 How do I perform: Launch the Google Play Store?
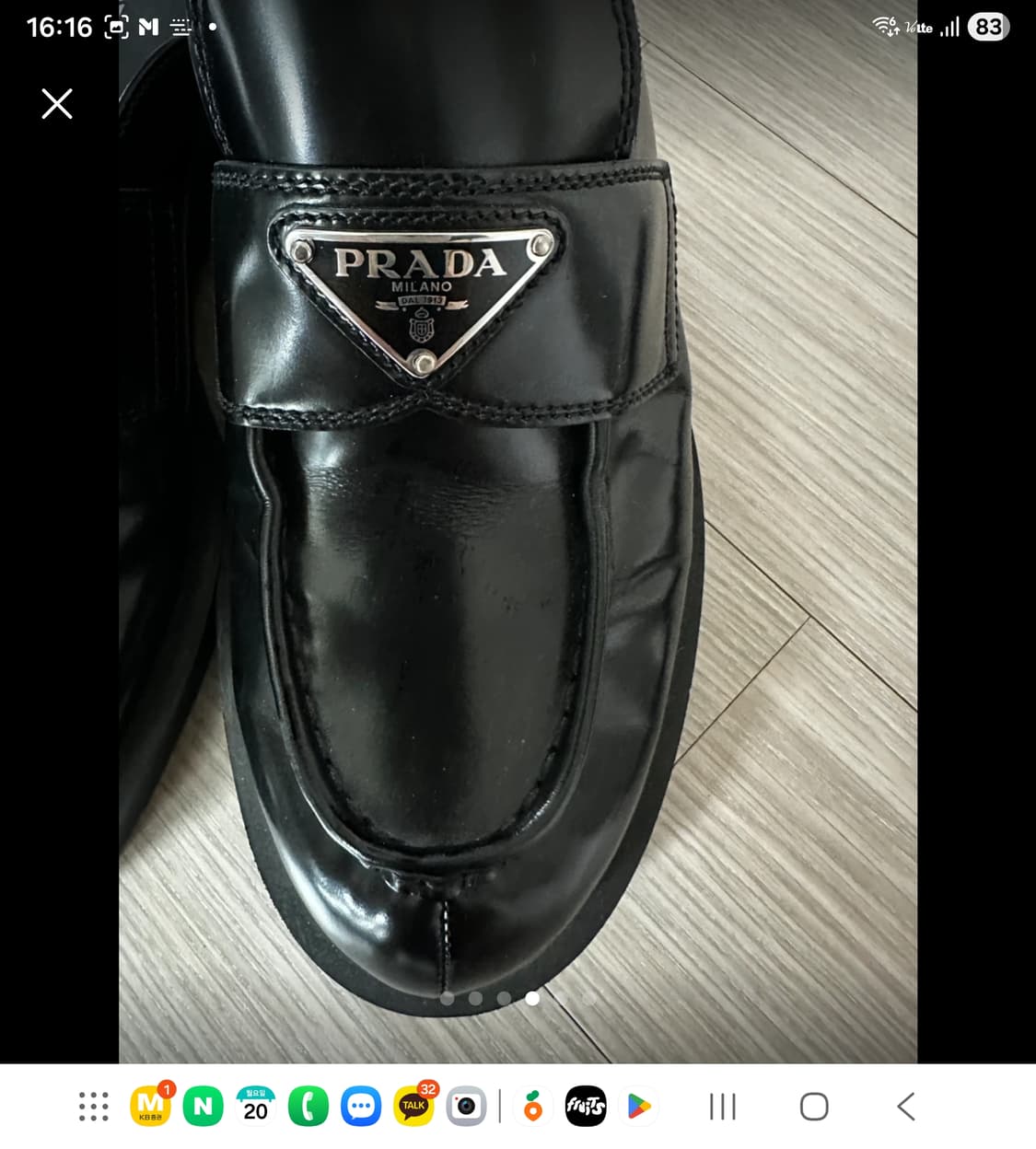tap(639, 1108)
